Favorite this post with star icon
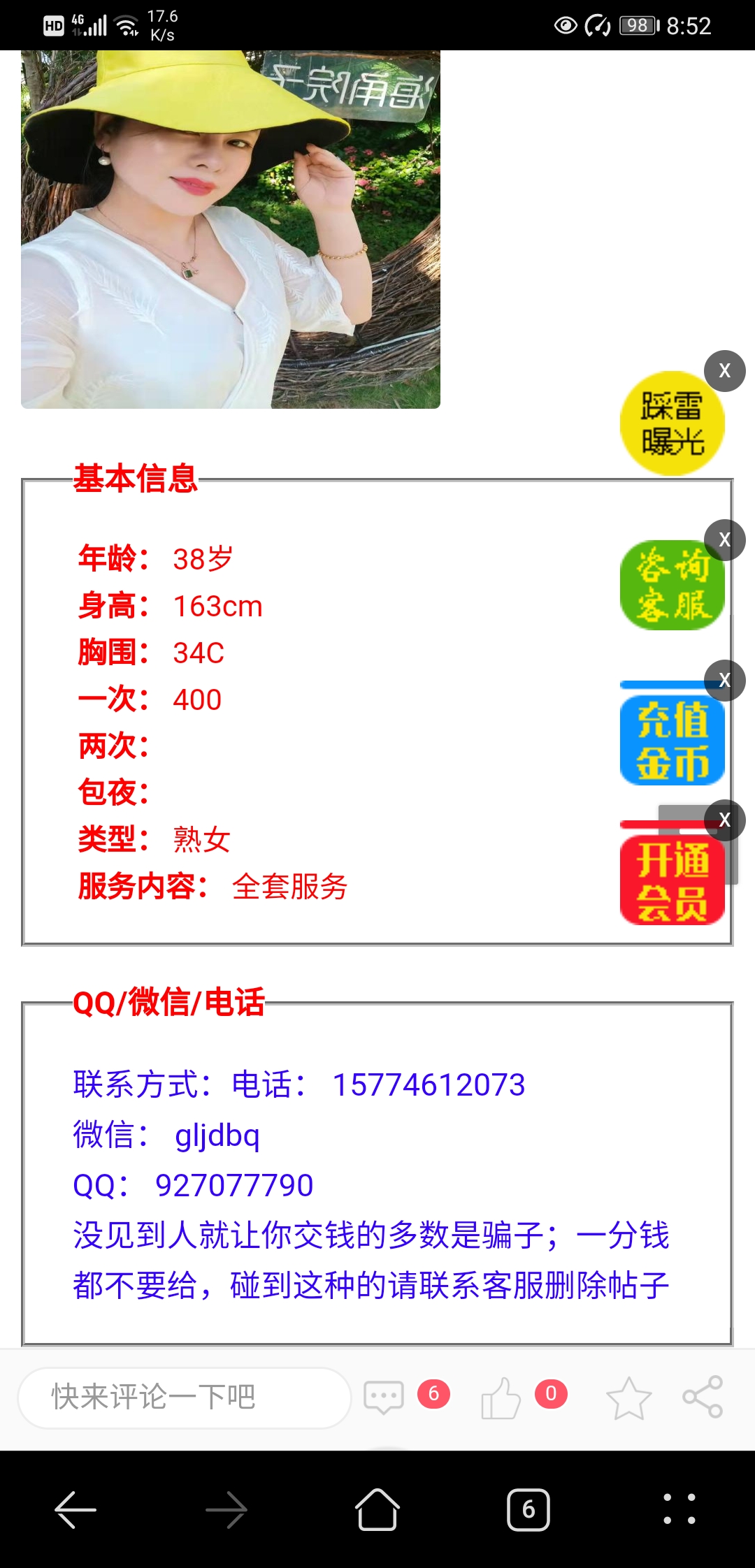Image resolution: width=755 pixels, height=1568 pixels. pos(628,1398)
